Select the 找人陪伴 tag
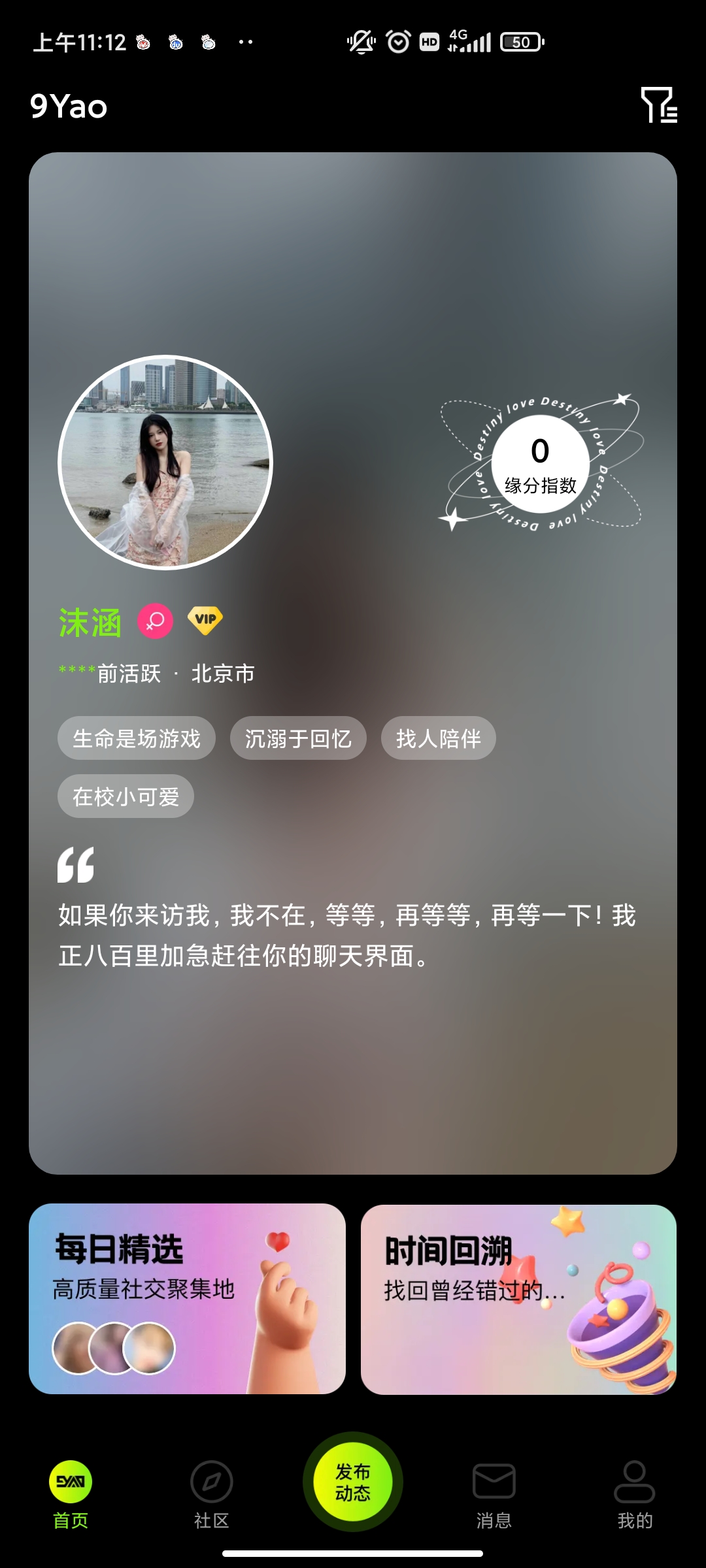Screen dimensions: 706x1568 coord(438,738)
